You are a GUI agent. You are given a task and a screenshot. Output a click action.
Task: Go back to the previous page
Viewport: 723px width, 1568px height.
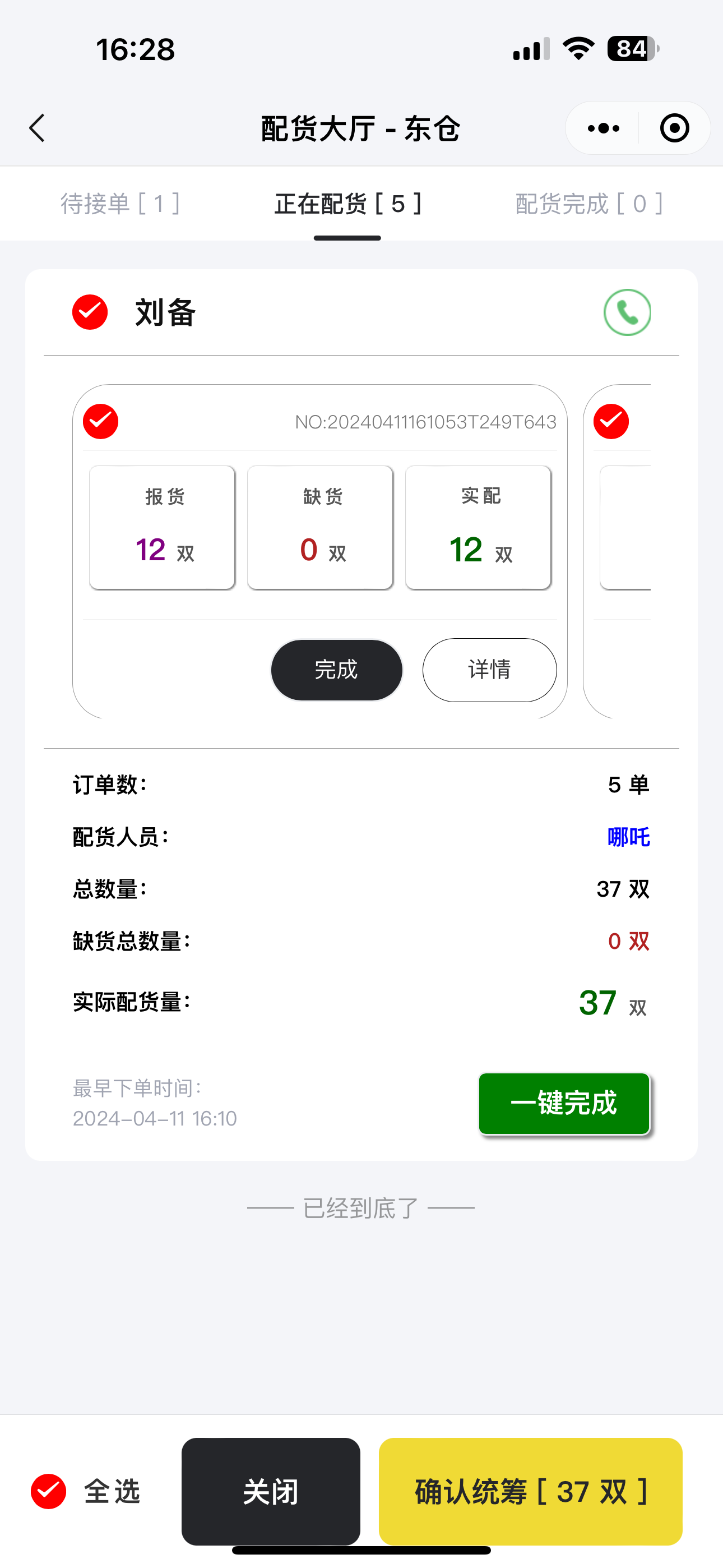(38, 128)
